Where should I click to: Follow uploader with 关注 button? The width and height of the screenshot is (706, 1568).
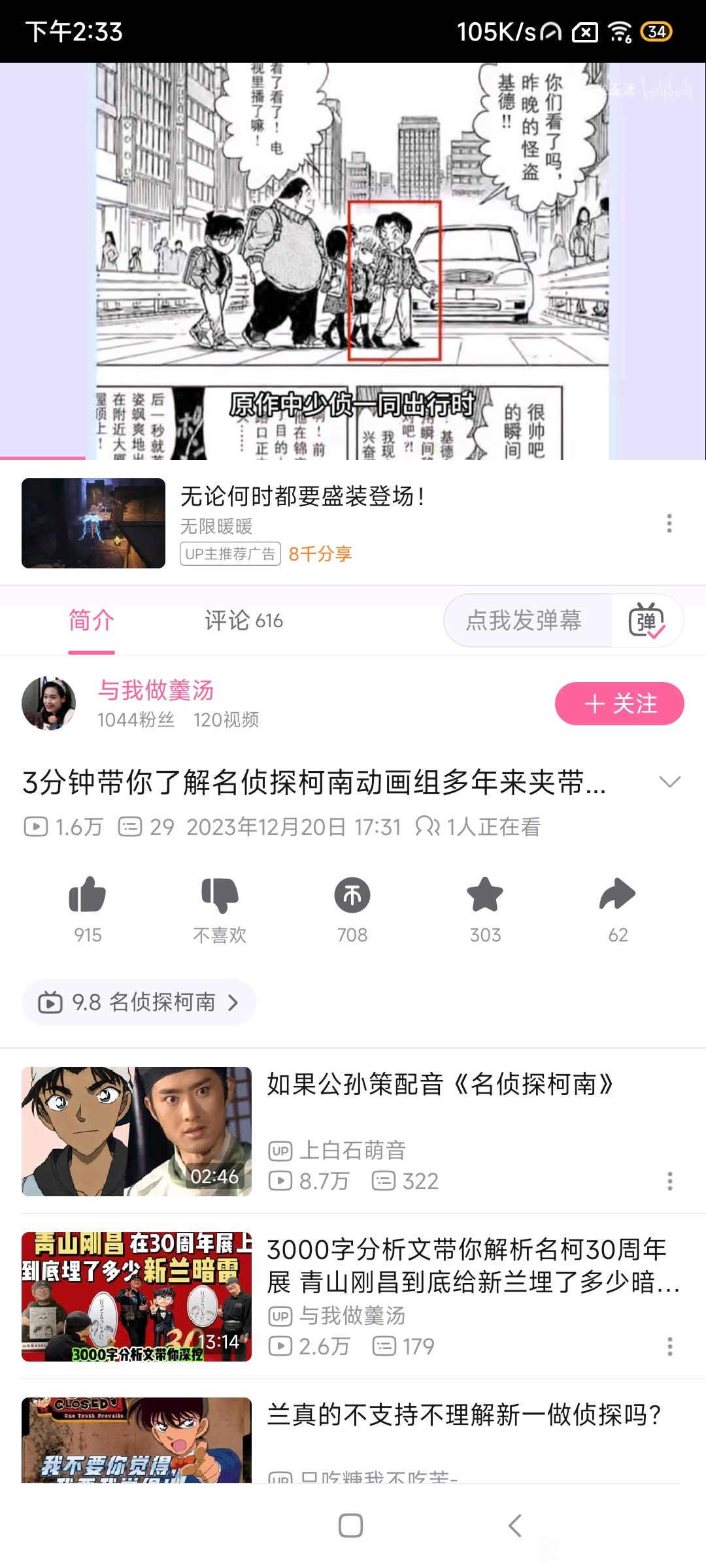tap(619, 704)
